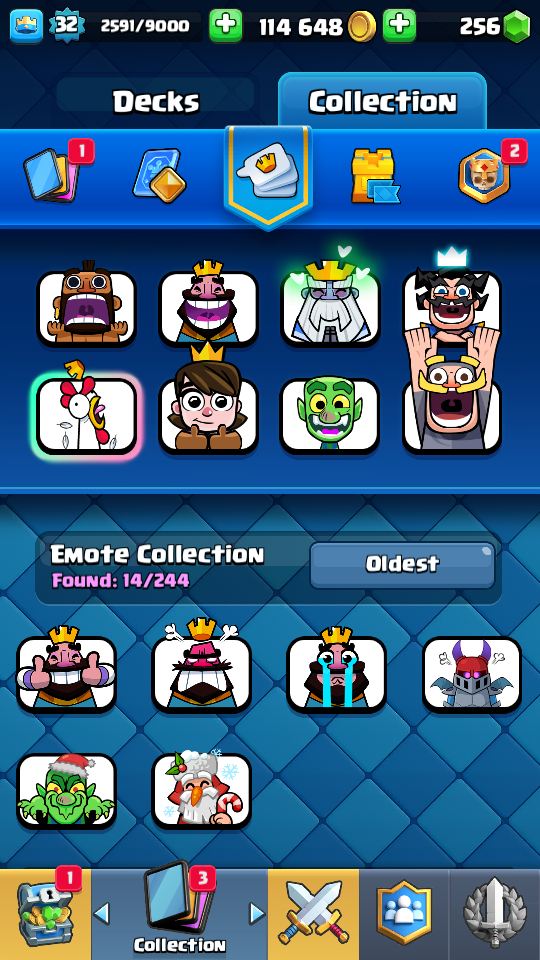
Task: Select the chicken emote in deck
Action: [x=86, y=414]
